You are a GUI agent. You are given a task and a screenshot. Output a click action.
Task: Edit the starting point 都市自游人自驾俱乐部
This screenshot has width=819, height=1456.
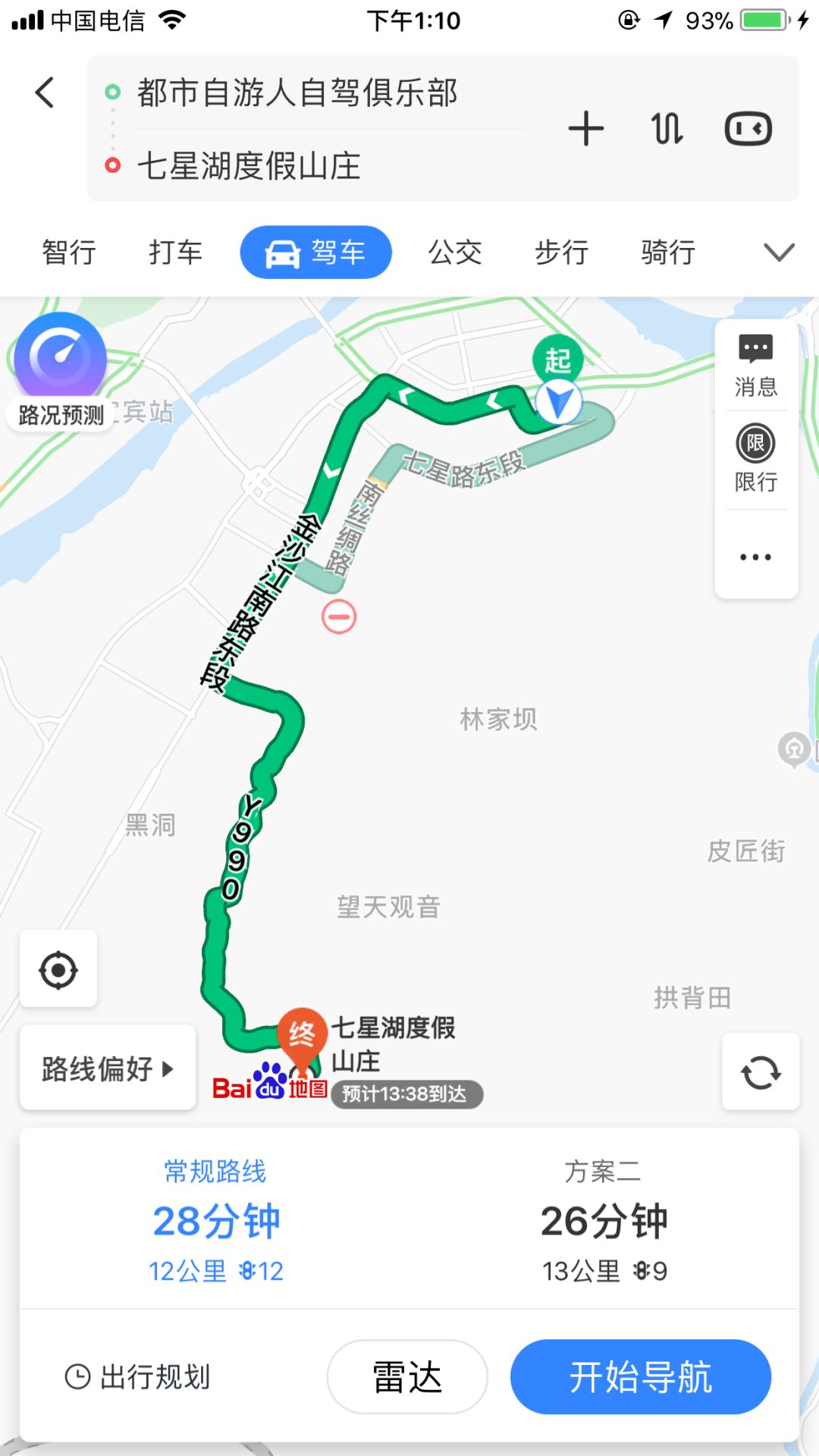click(297, 93)
